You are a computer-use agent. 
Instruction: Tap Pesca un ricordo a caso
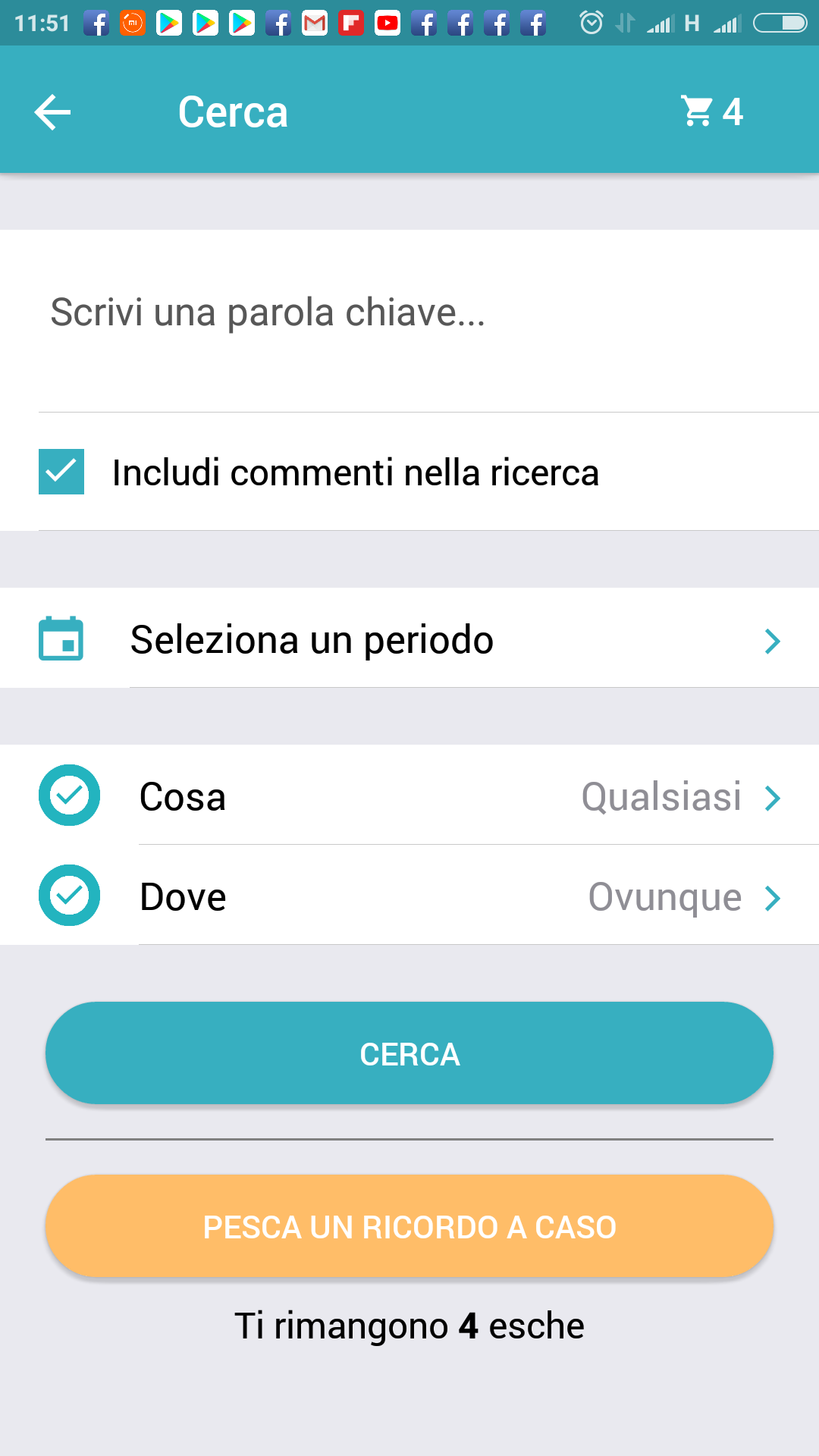point(409,1226)
